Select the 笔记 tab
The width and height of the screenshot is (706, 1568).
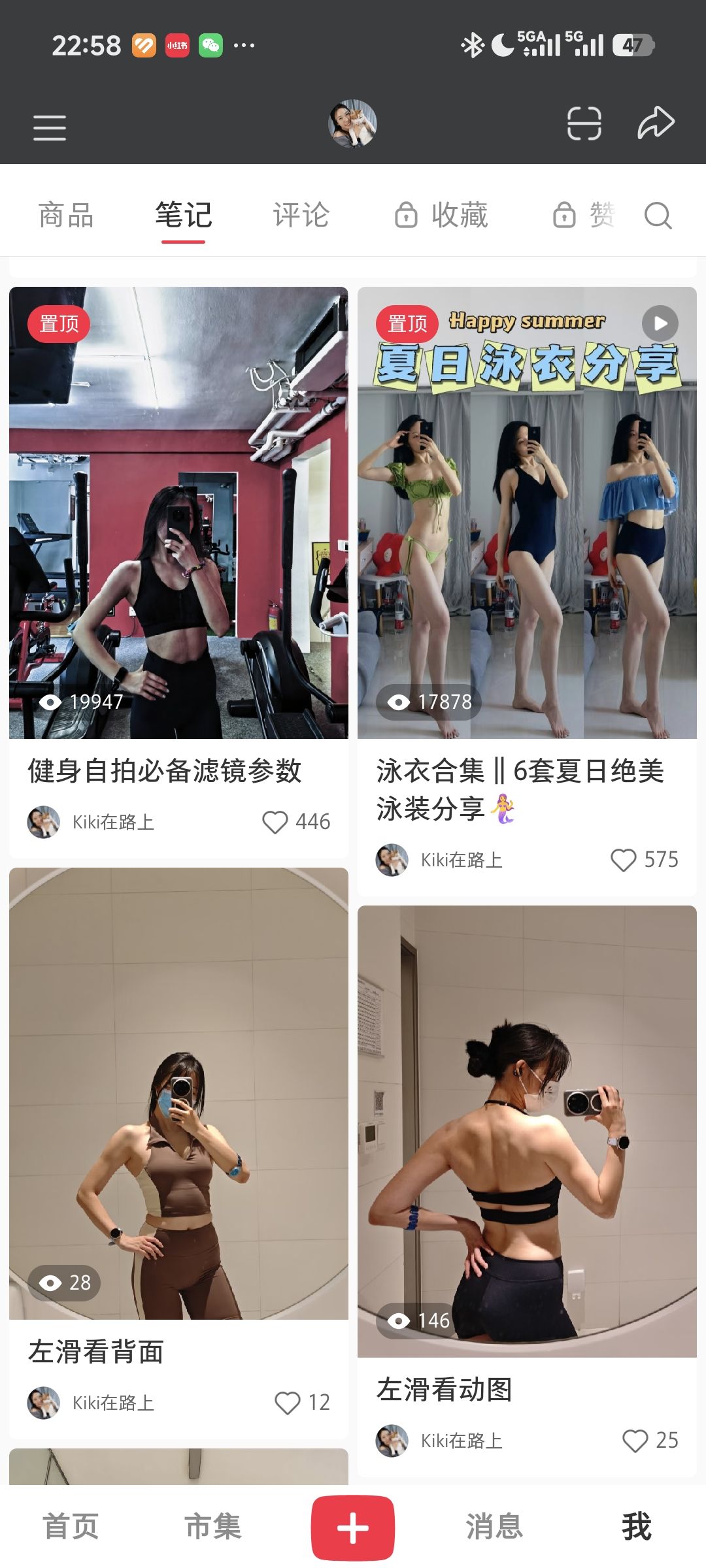click(x=184, y=216)
